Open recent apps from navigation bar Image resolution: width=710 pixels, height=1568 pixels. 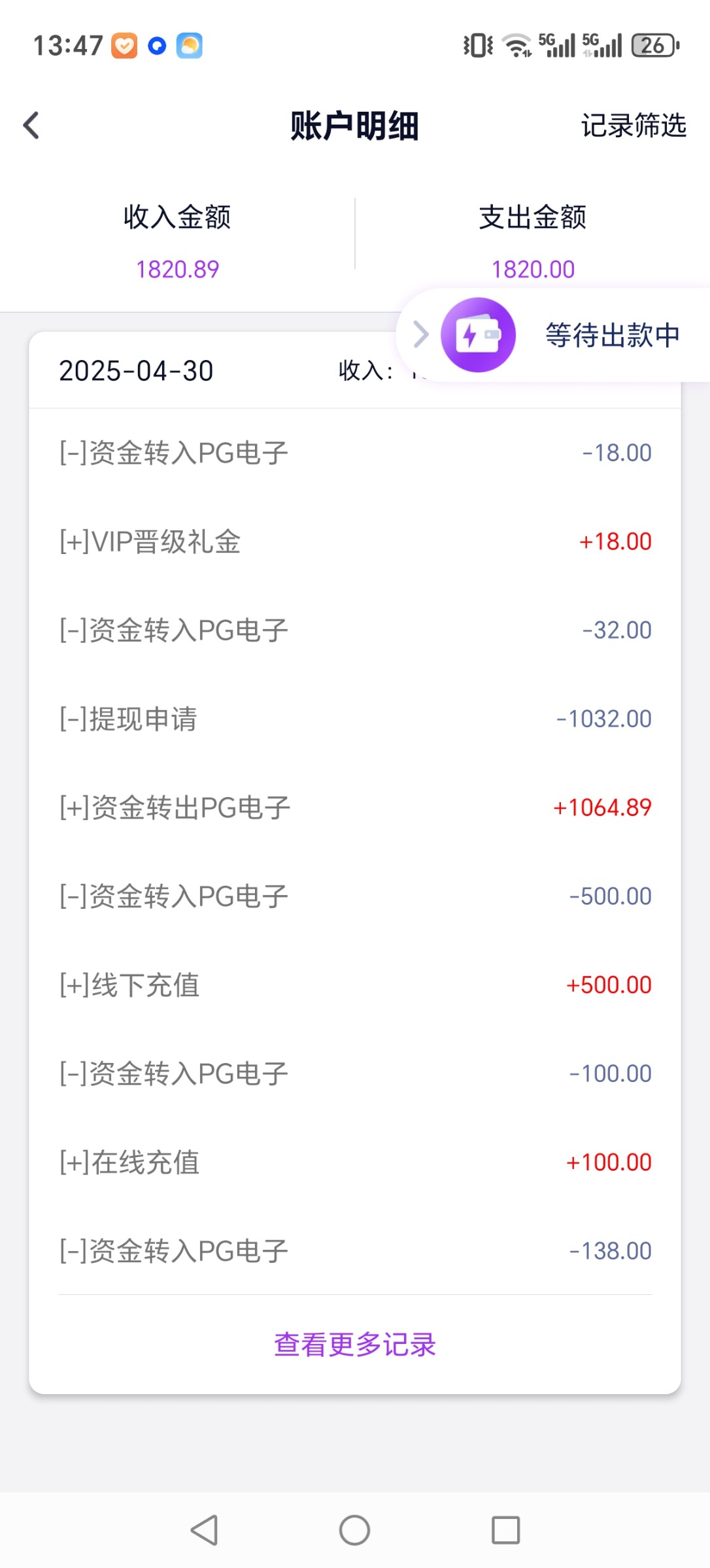pyautogui.click(x=505, y=1530)
